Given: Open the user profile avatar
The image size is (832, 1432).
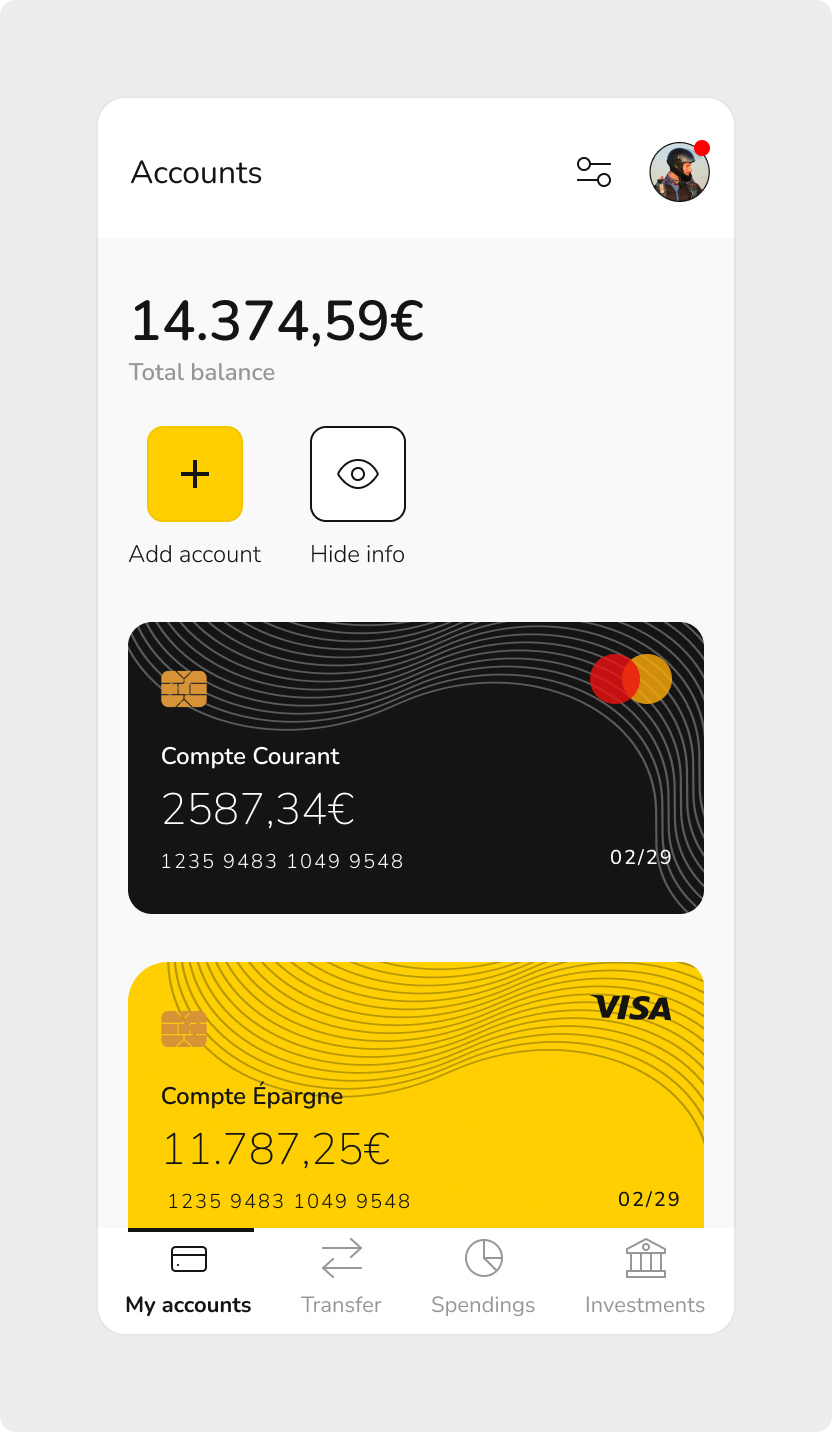Looking at the screenshot, I should pyautogui.click(x=679, y=172).
